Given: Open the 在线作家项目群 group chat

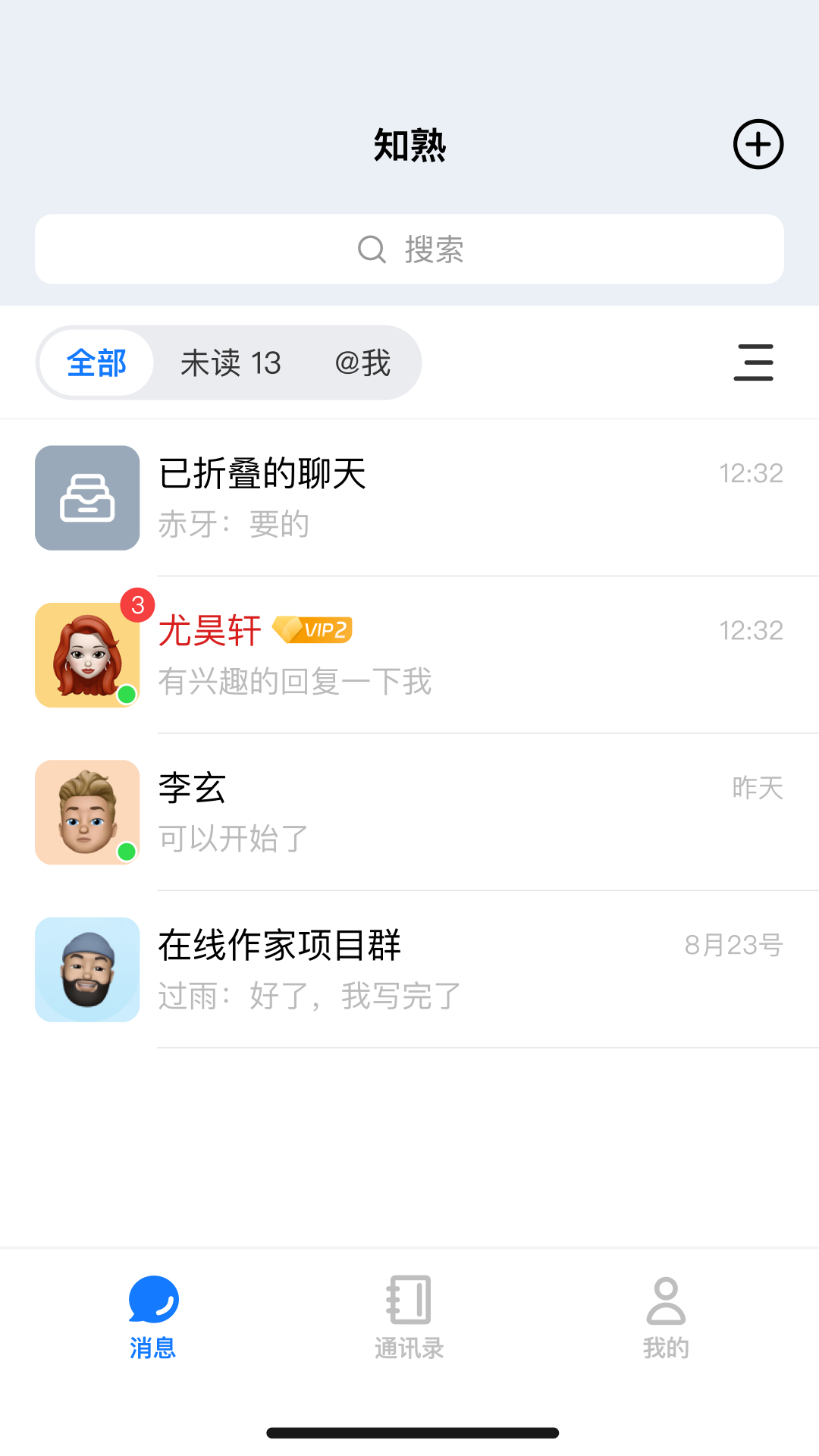Looking at the screenshot, I should pyautogui.click(x=409, y=971).
